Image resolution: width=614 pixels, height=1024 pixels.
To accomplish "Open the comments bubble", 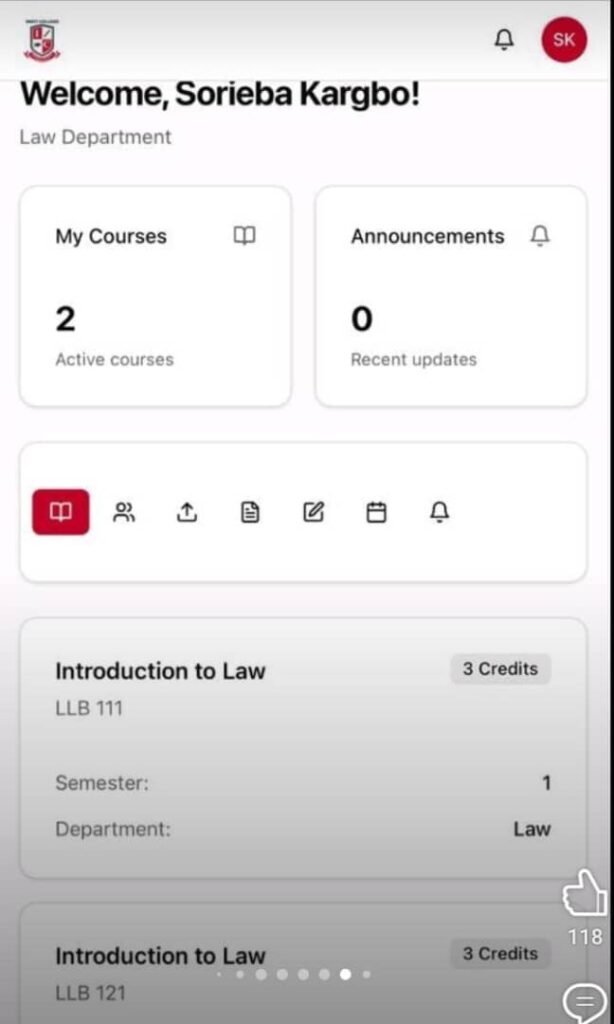I will 584,1000.
